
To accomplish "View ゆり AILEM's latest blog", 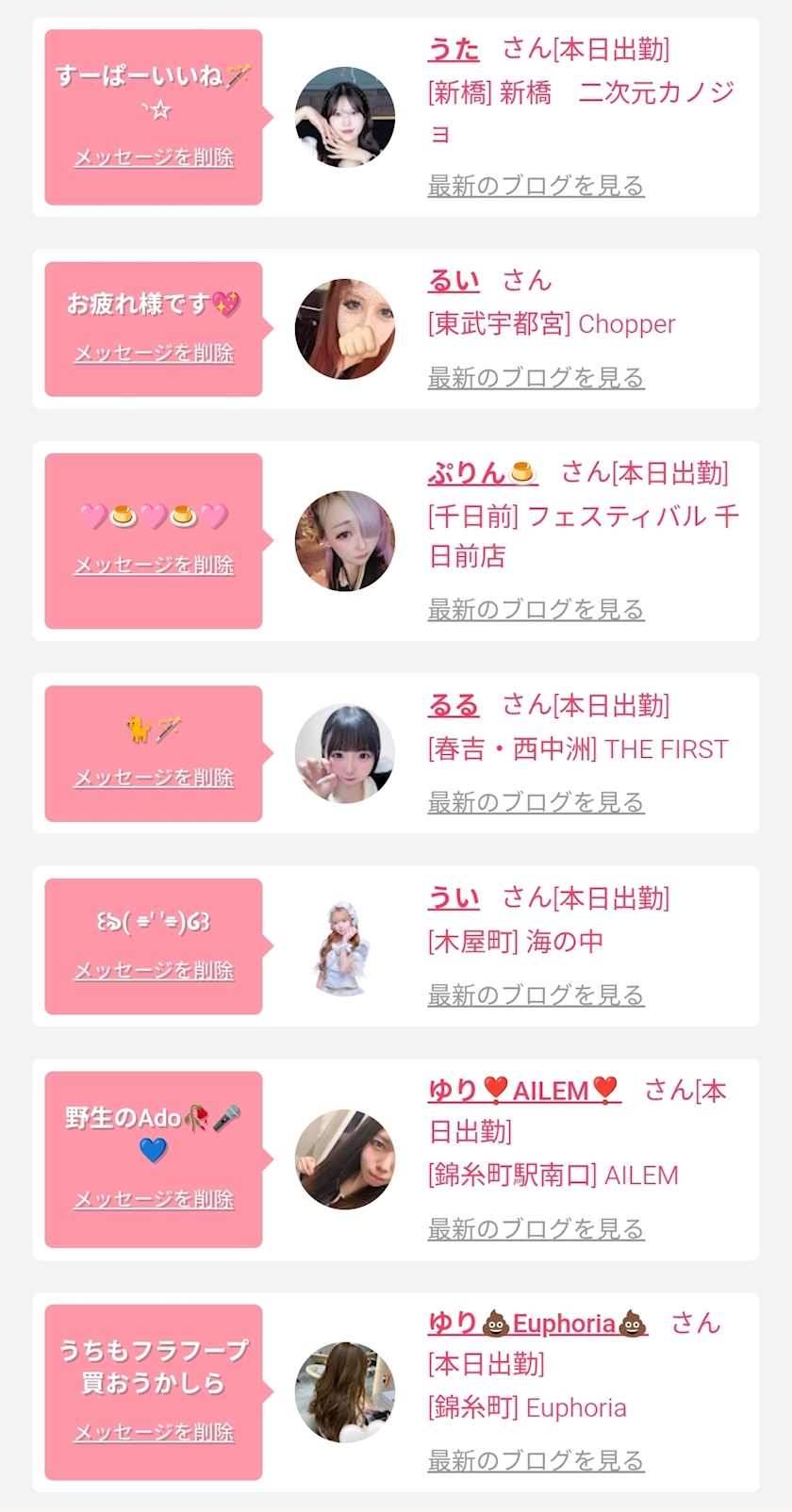I will pyautogui.click(x=536, y=1228).
